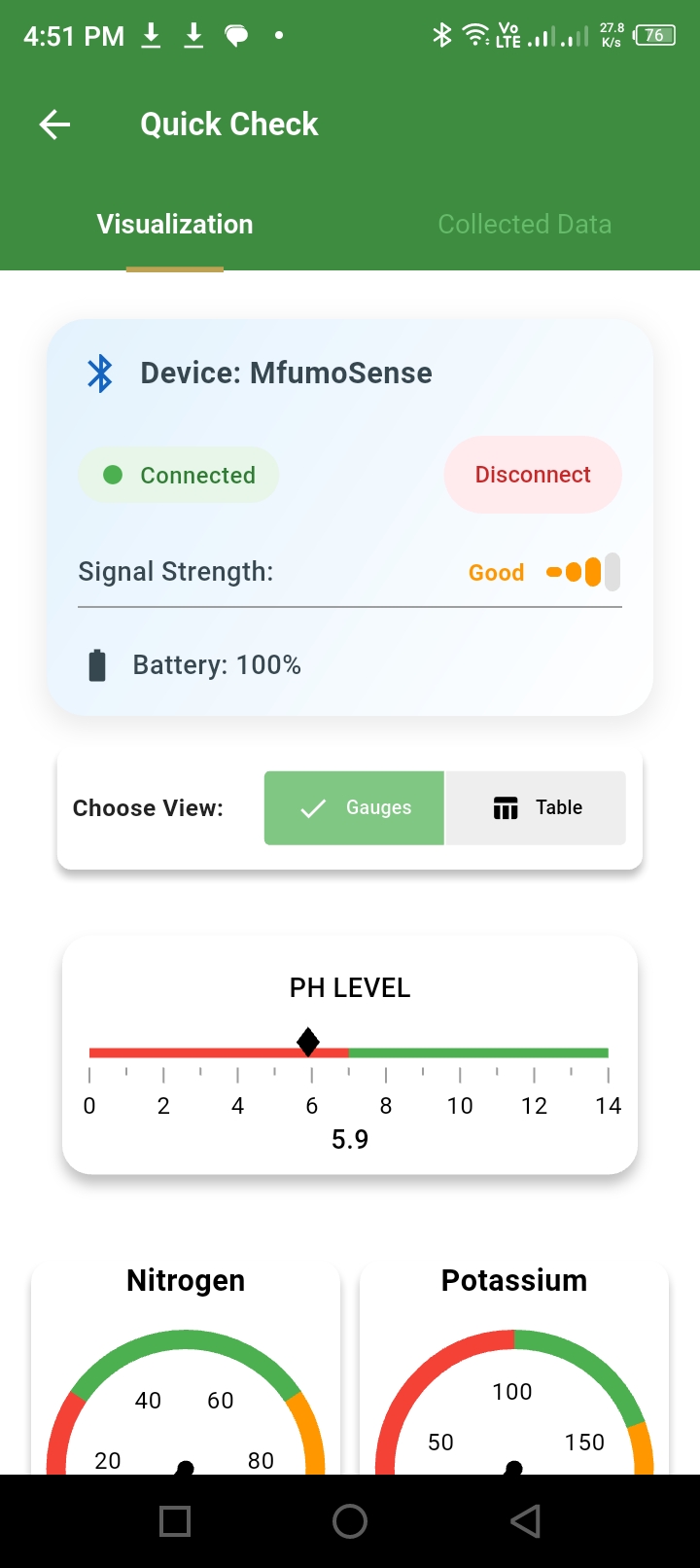Select the Visualization tab
This screenshot has height=1568, width=700.
[175, 224]
